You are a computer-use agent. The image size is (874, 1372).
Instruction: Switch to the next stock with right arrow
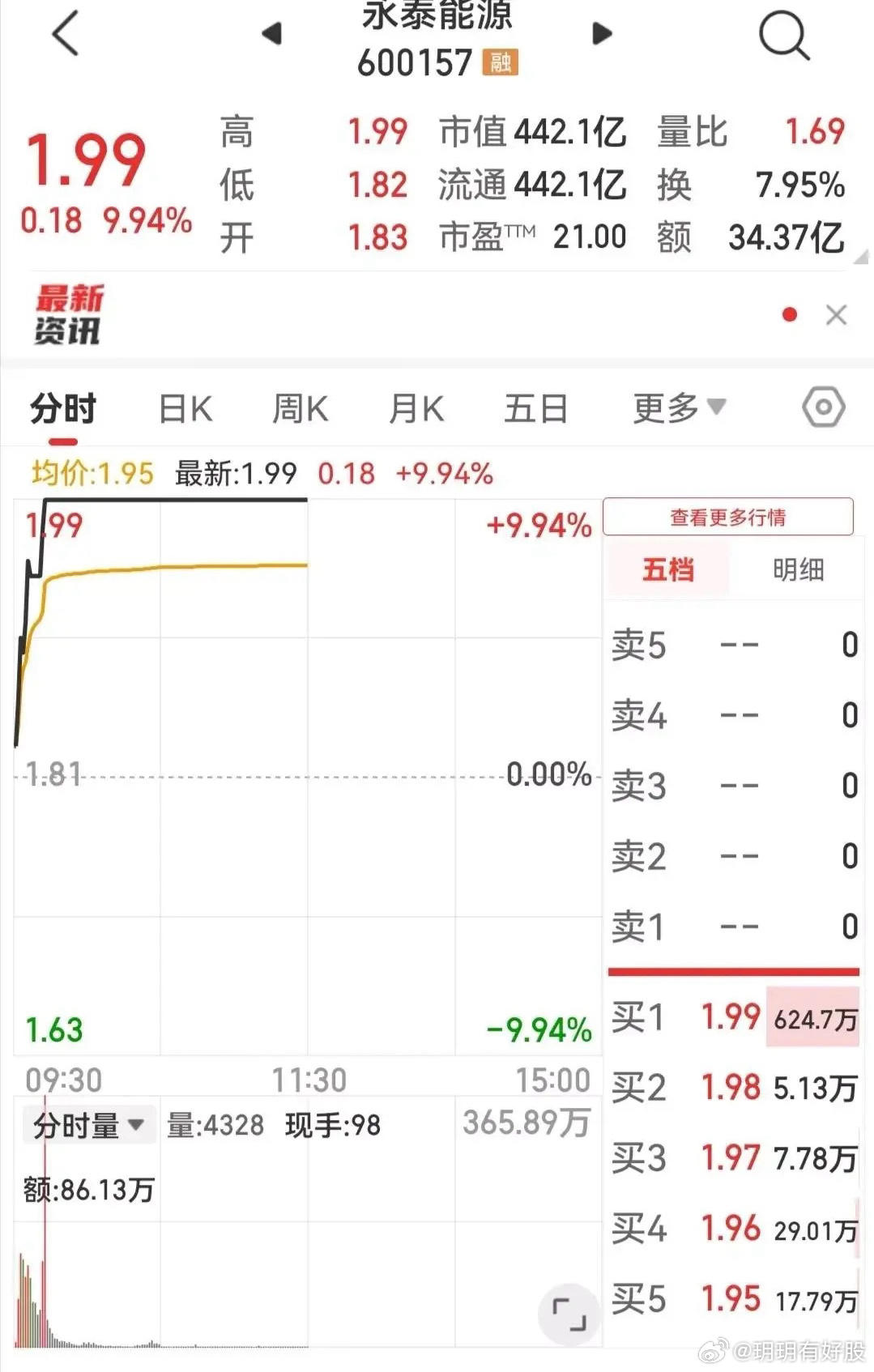pos(602,33)
